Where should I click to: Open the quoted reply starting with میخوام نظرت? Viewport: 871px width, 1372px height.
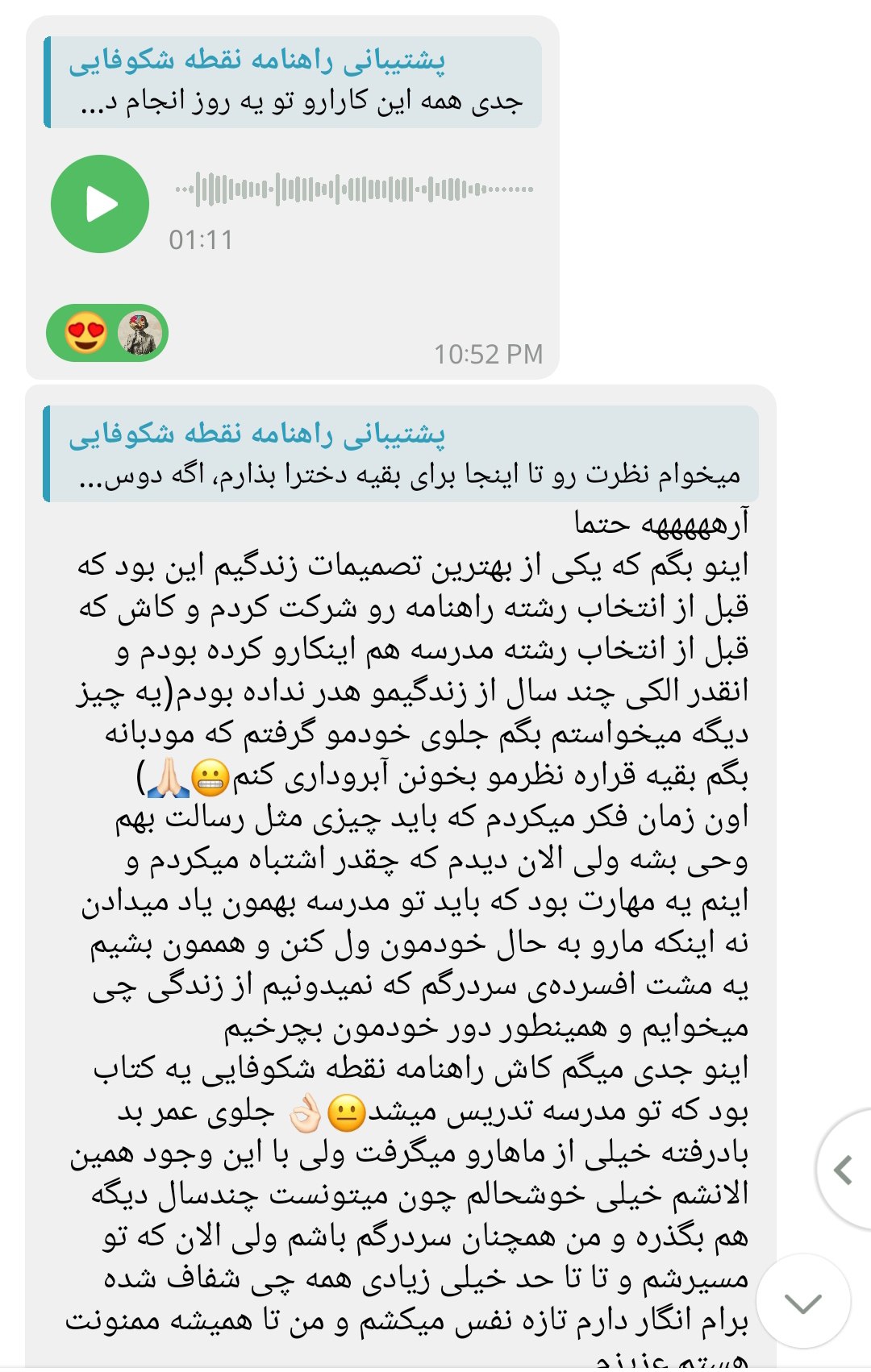(402, 455)
